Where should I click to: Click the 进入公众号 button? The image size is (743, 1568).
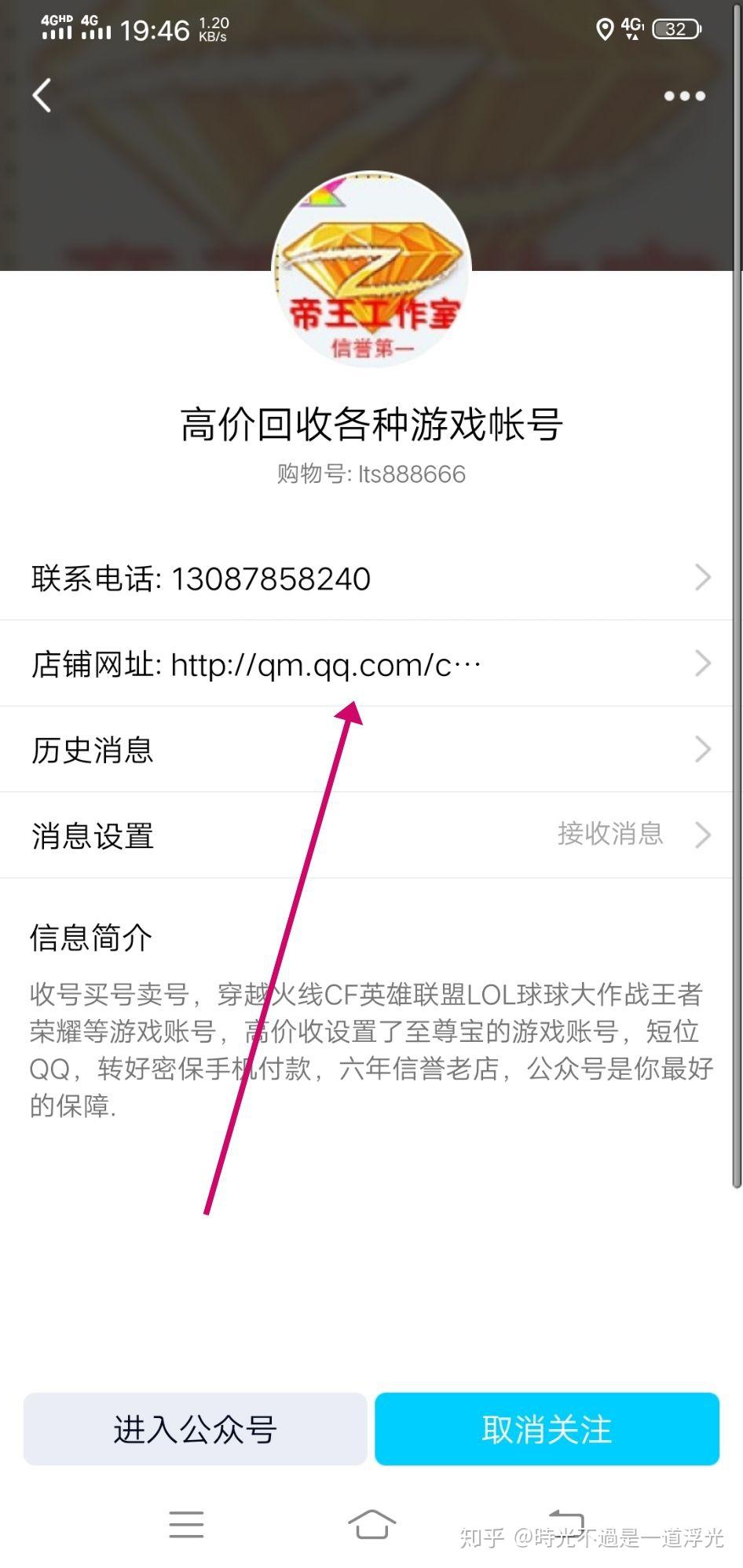pyautogui.click(x=196, y=1429)
